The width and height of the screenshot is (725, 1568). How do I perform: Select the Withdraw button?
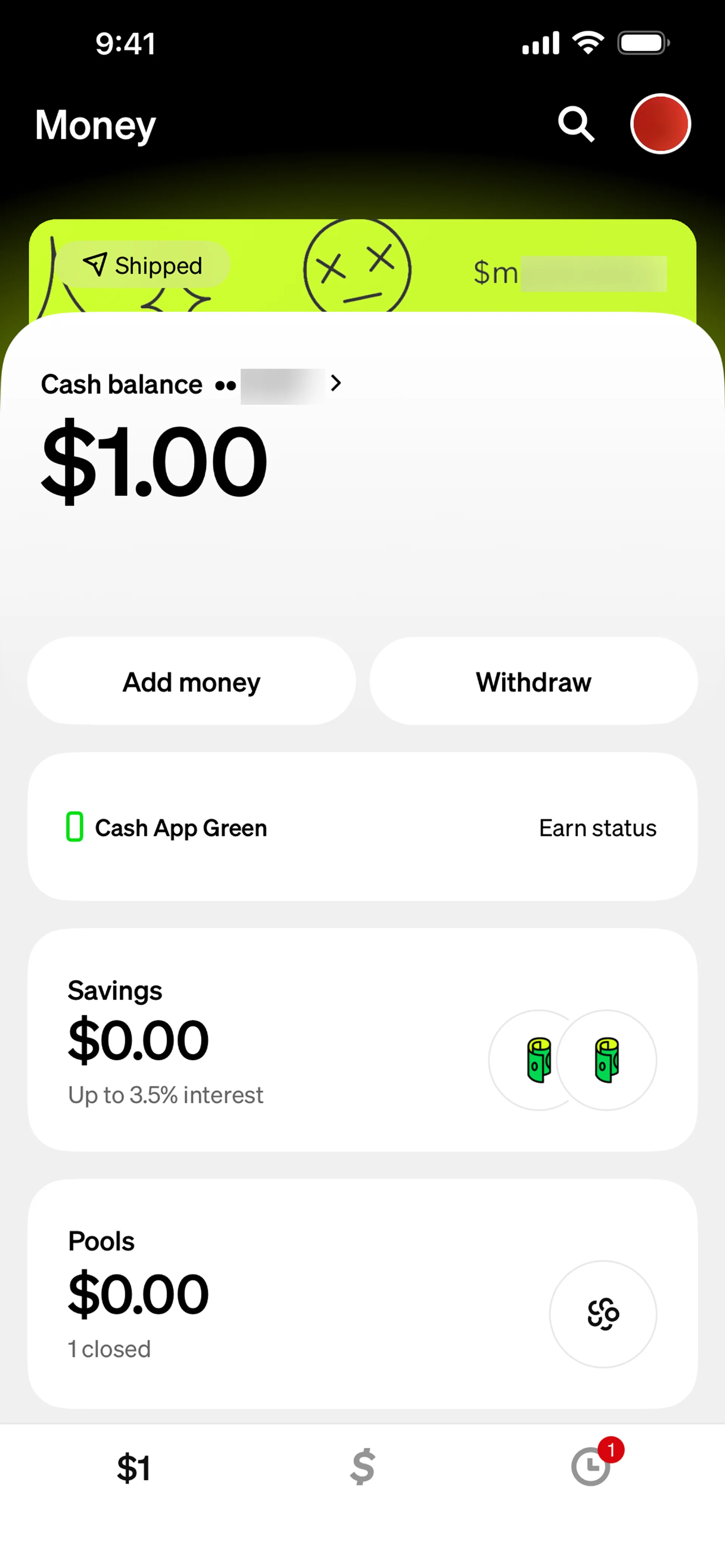(533, 681)
